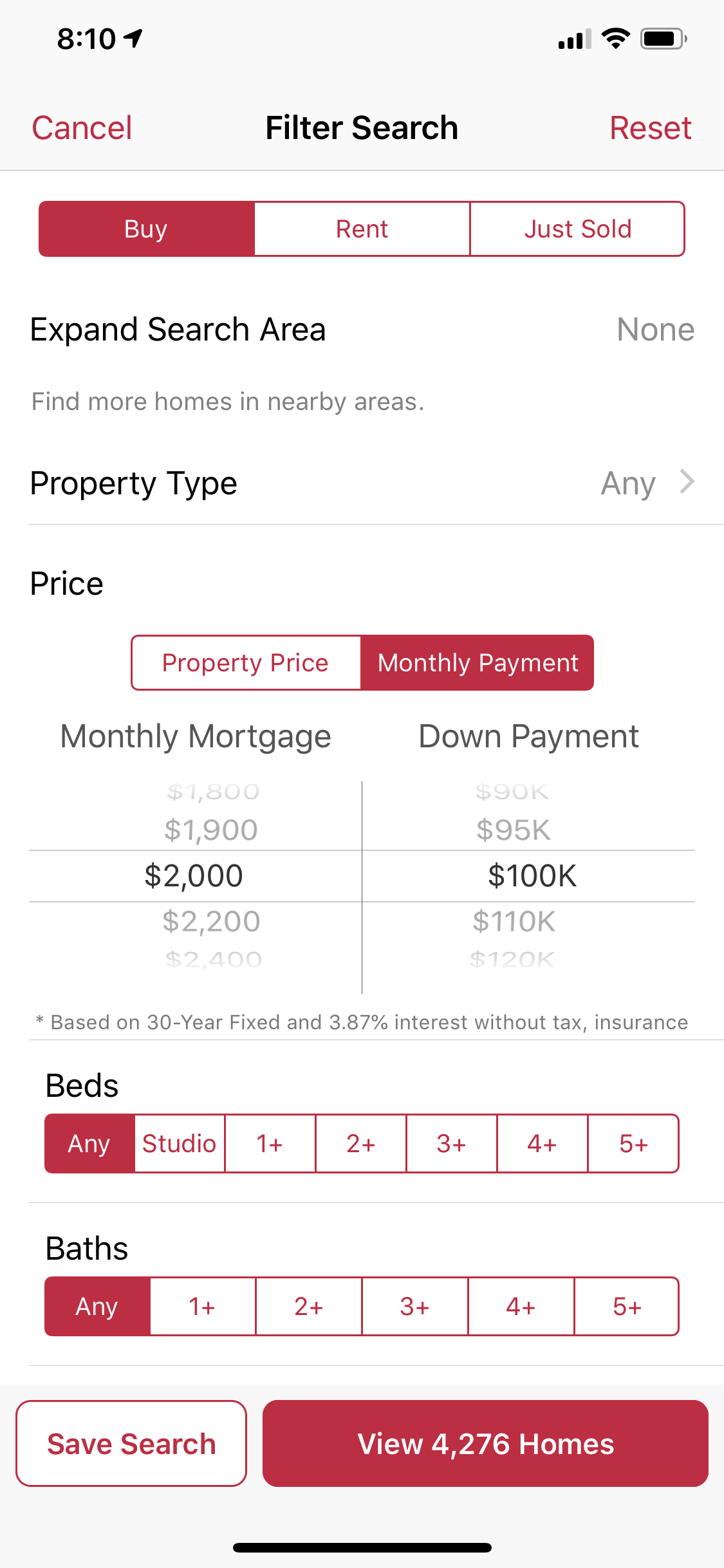724x1568 pixels.
Task: Set Beds filter to Any
Action: tap(89, 1143)
